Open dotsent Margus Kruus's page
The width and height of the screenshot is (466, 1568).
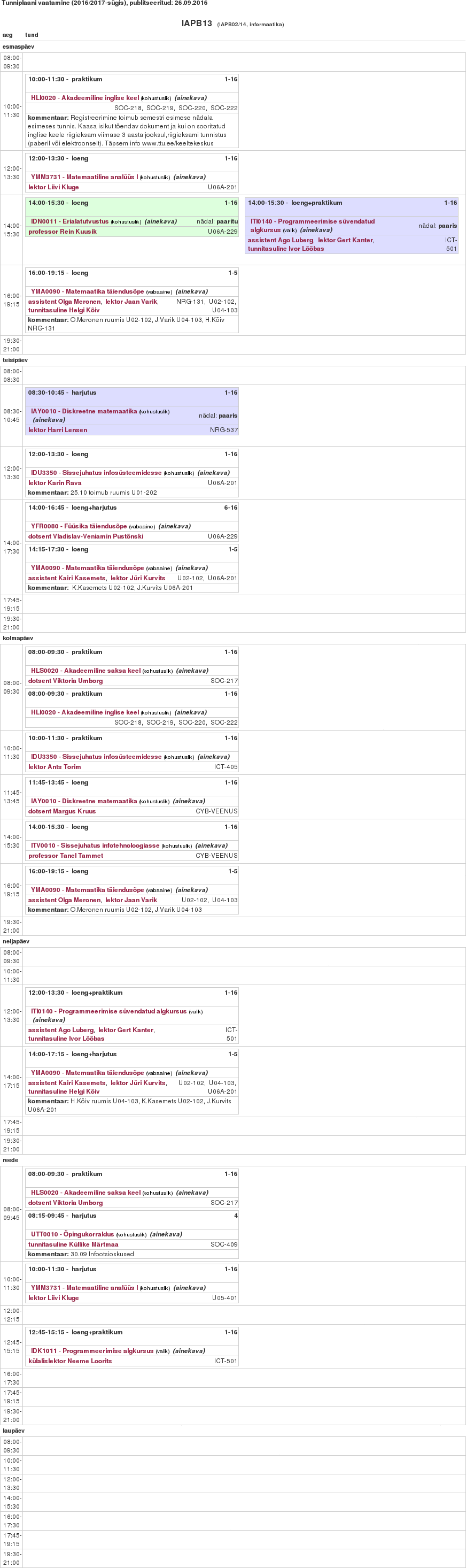62,811
